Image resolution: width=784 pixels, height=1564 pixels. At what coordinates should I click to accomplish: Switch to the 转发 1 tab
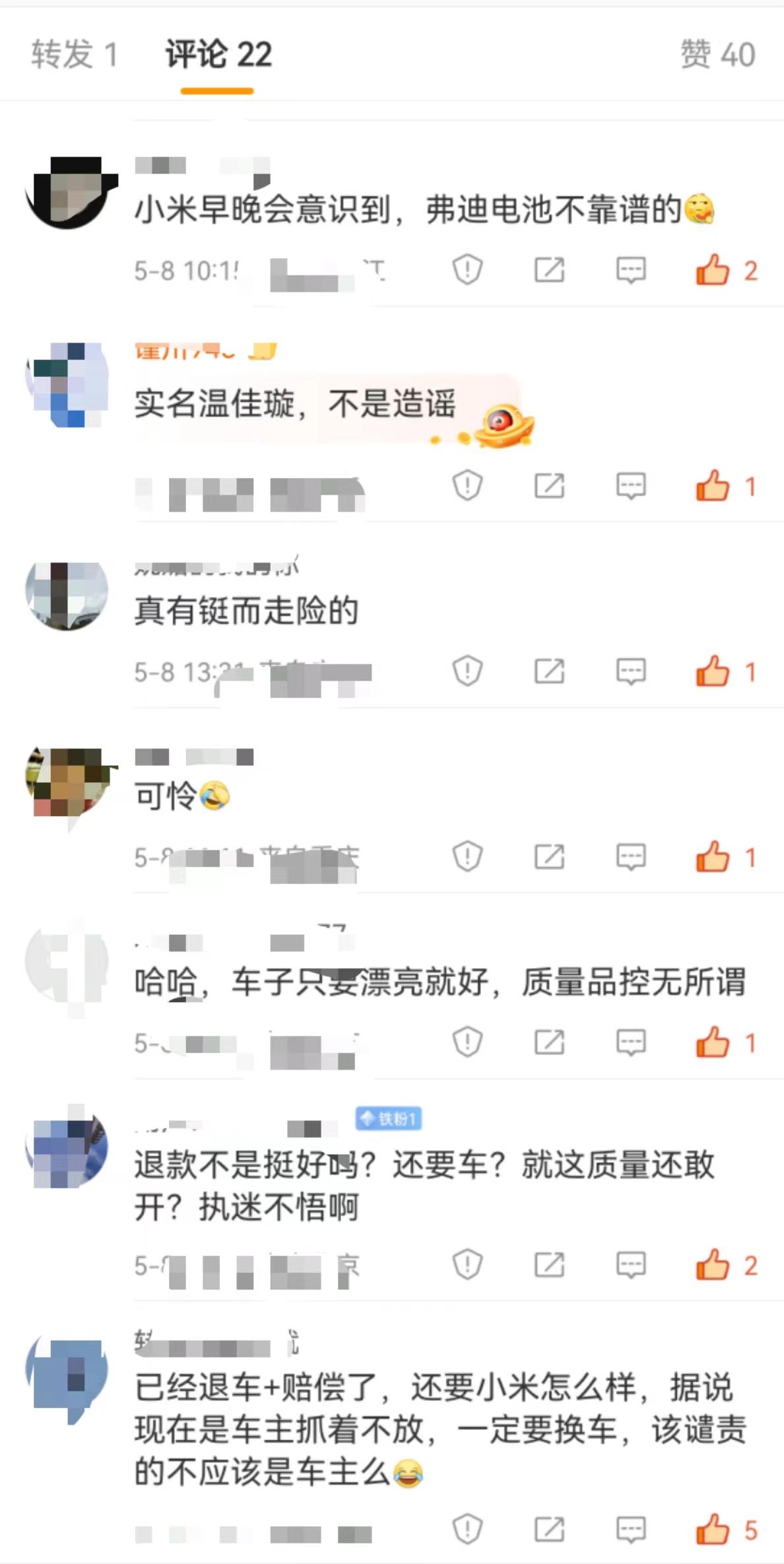pyautogui.click(x=74, y=54)
